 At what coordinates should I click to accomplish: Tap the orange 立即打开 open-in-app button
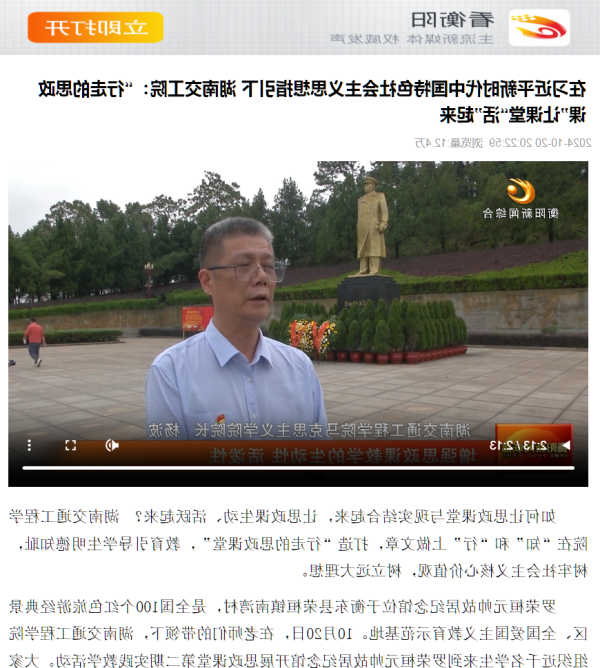pyautogui.click(x=95, y=27)
